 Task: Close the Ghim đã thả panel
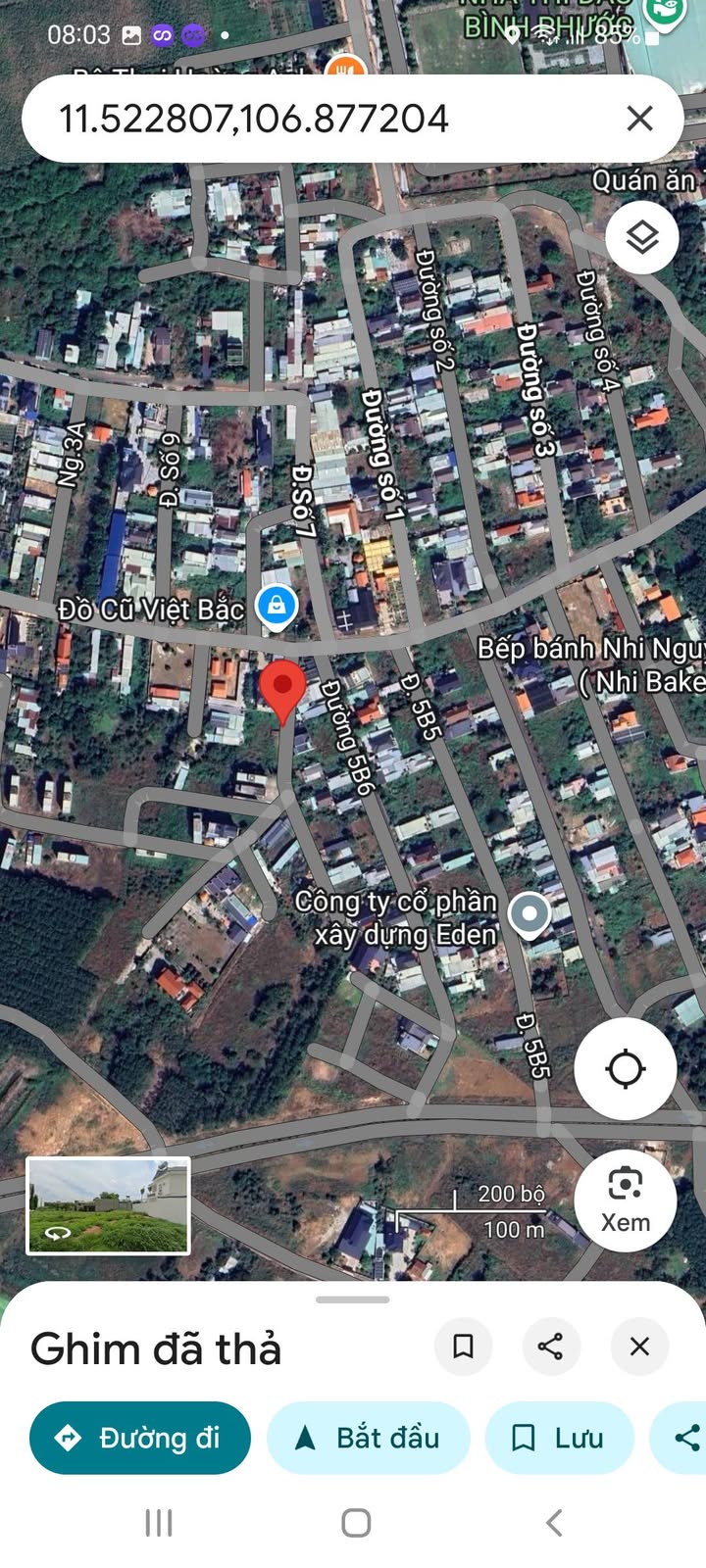tap(639, 1347)
